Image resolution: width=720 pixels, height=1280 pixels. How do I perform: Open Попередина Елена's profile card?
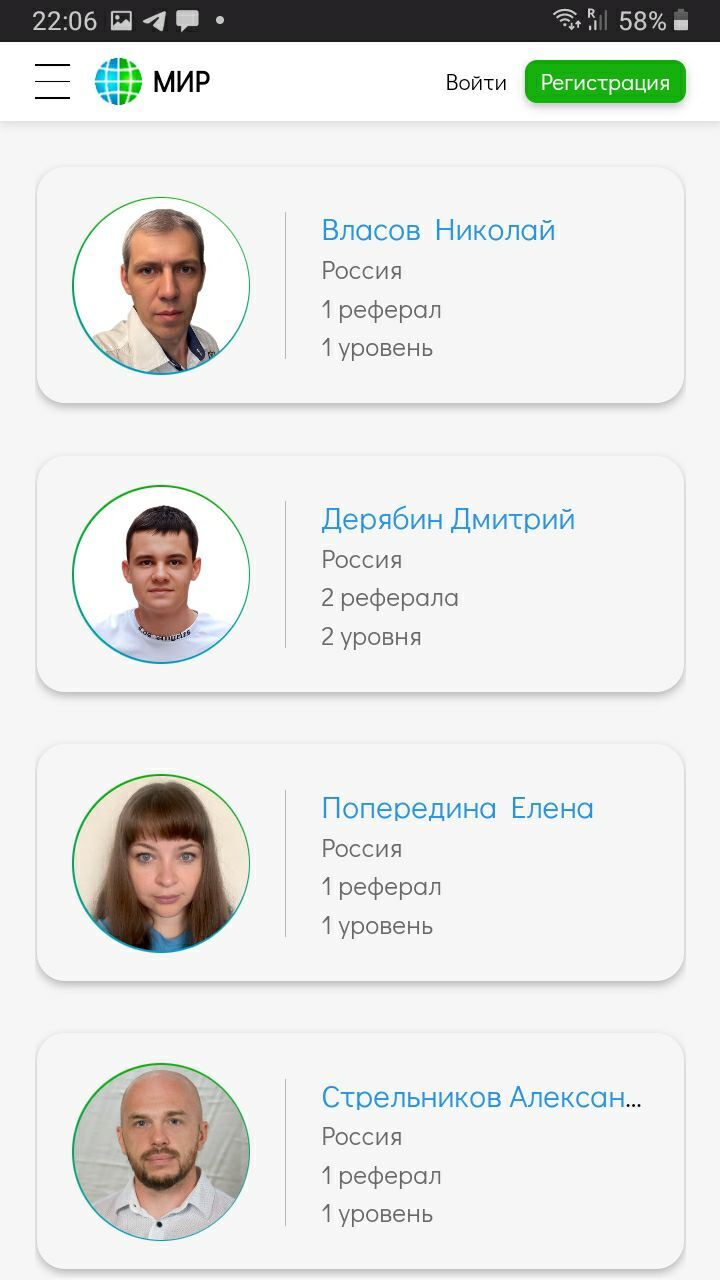pos(360,863)
